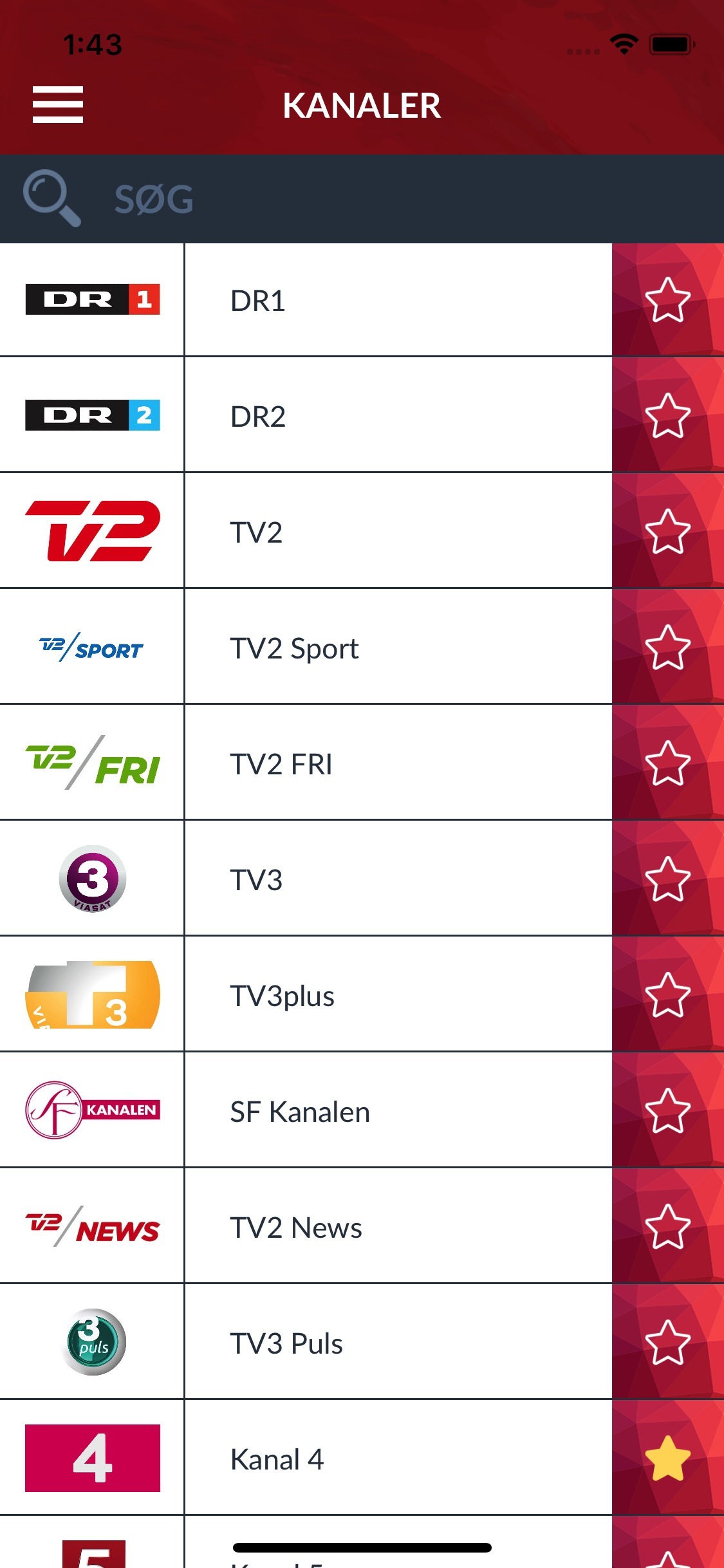Star the TV2 channel
This screenshot has height=1568, width=724.
(667, 531)
